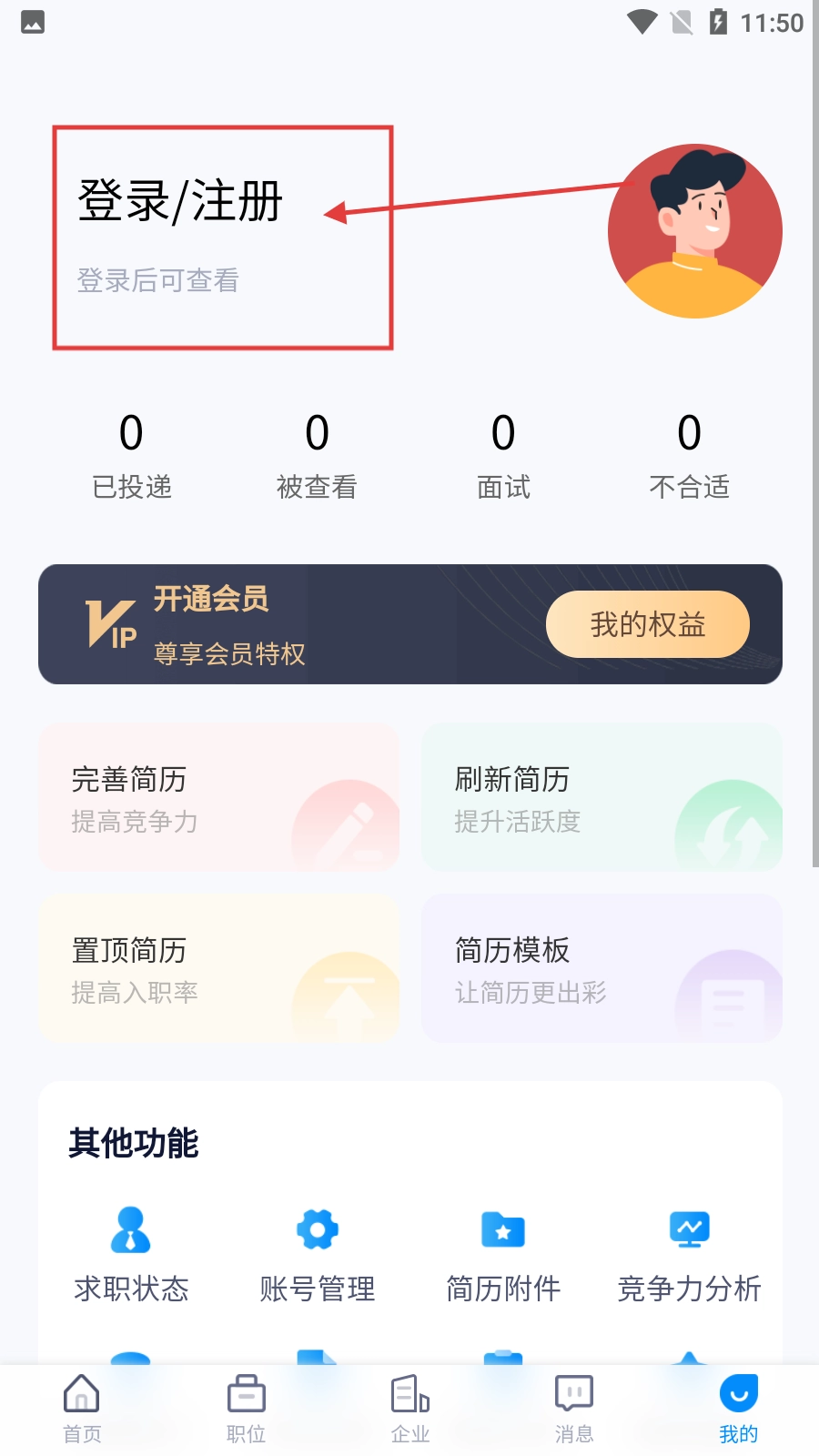Tap 登录/注册 to sign in
This screenshot has width=819, height=1456.
[x=180, y=202]
